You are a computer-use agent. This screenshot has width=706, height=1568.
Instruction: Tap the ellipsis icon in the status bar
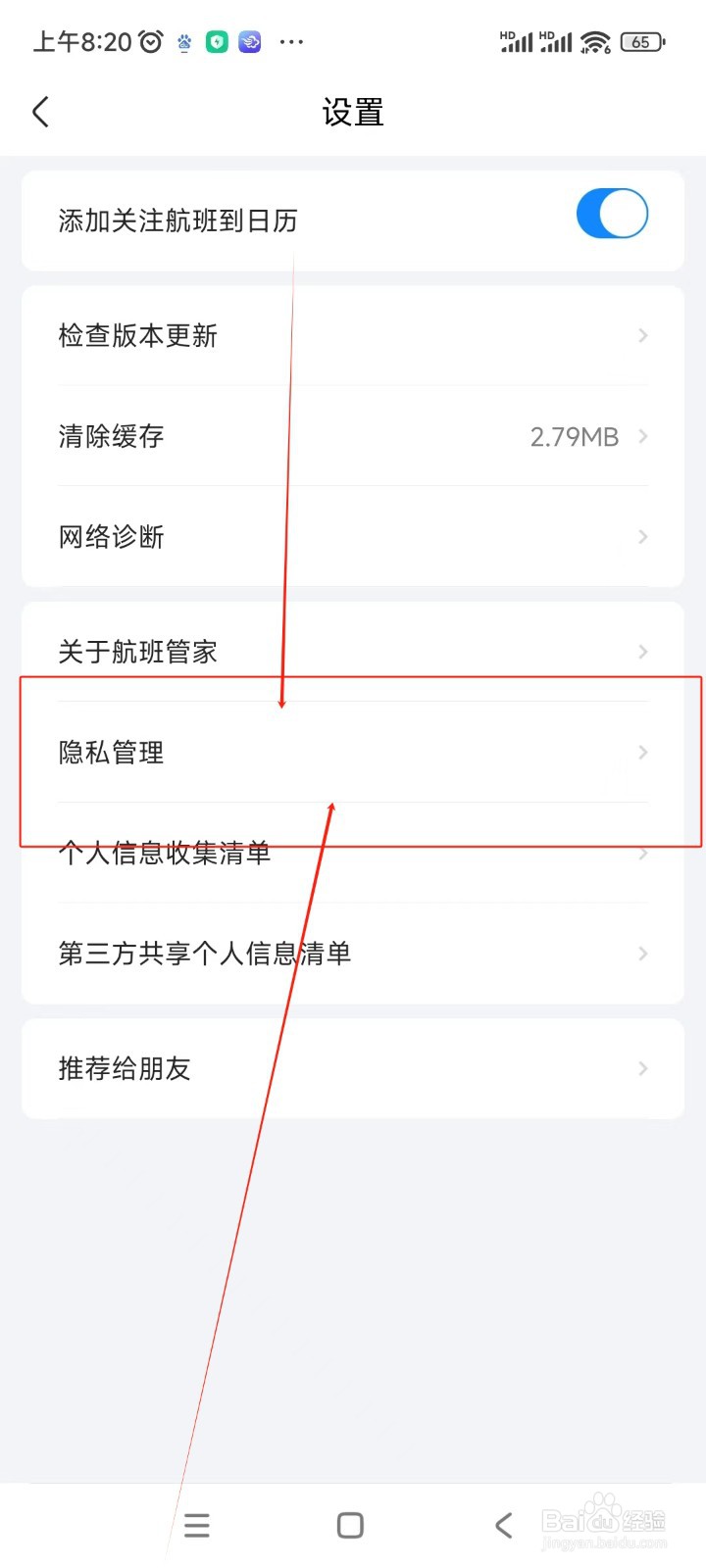[291, 42]
